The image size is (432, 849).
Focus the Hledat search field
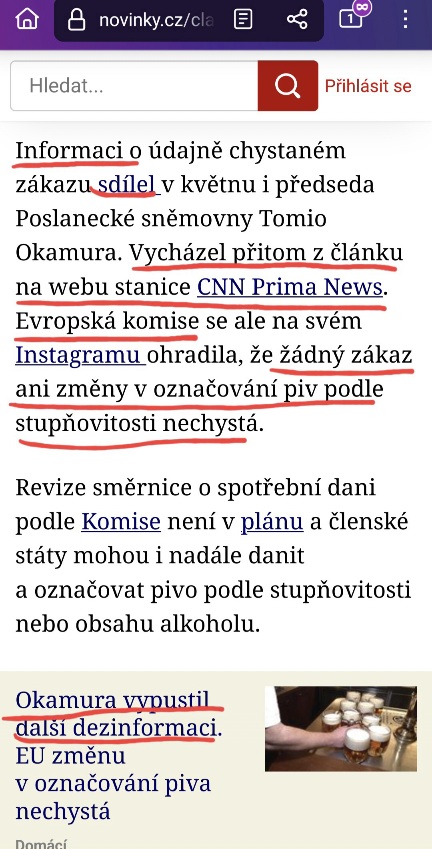pyautogui.click(x=134, y=86)
